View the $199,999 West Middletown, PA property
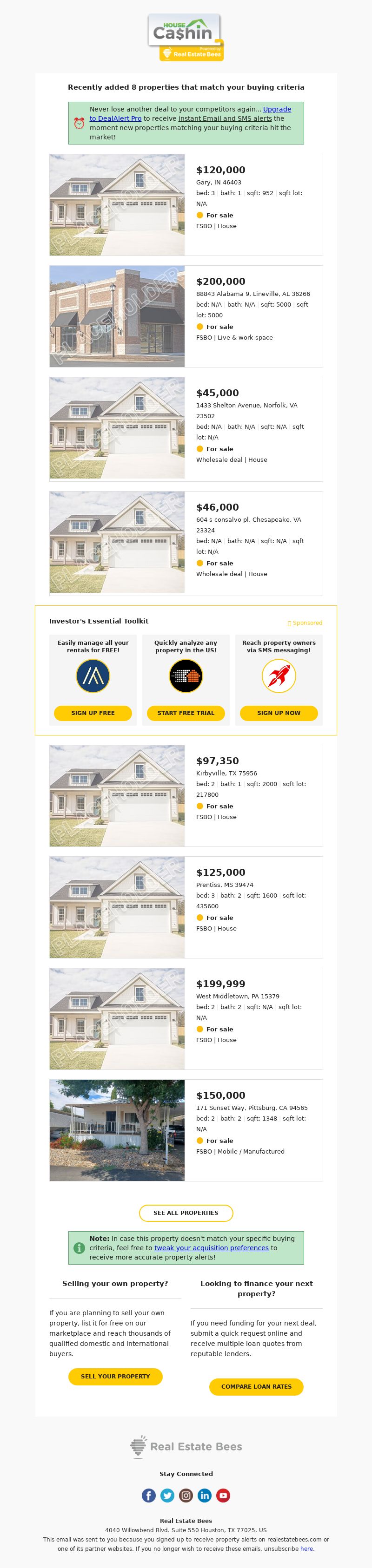Screen dimensions: 372x1568 (x=220, y=984)
